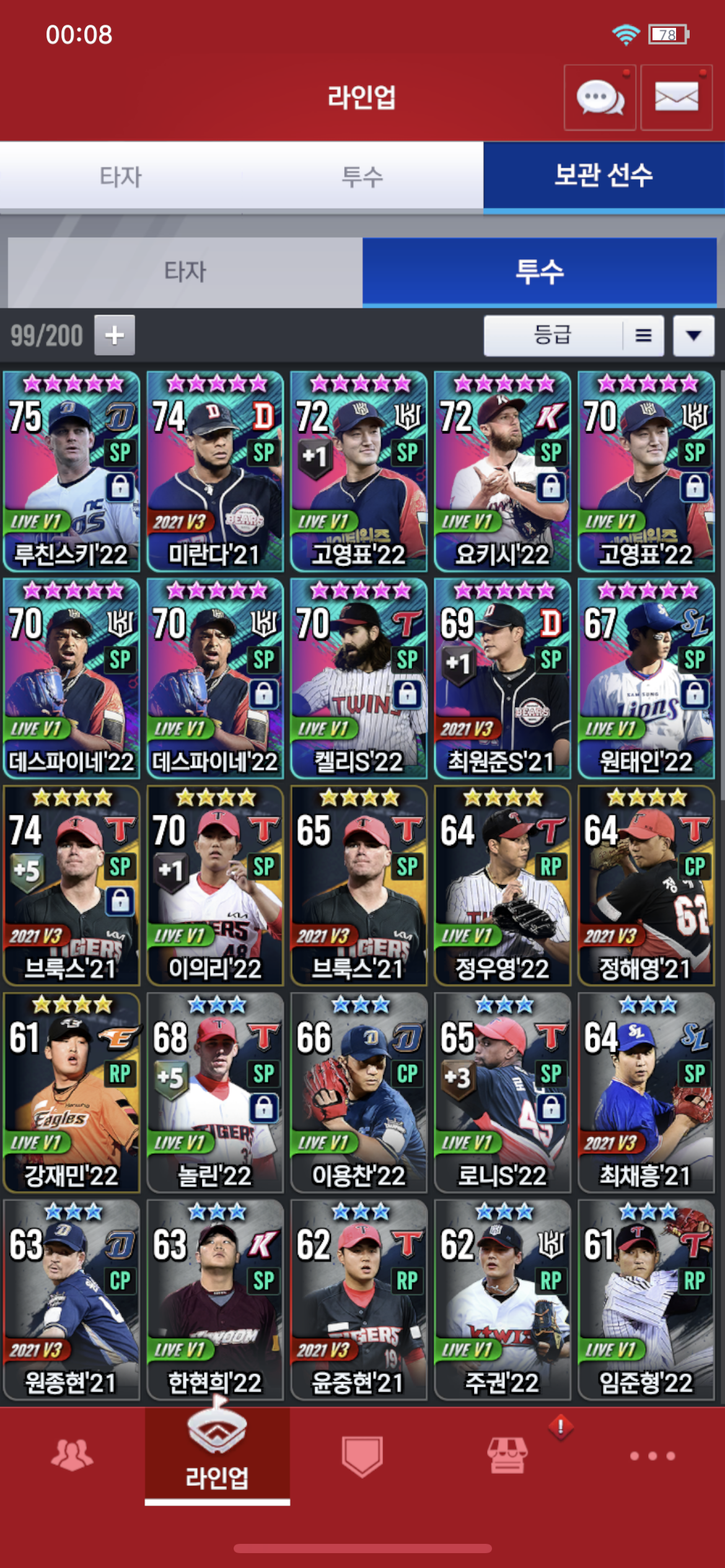View the 최채흥'21 card
725x1568 pixels.
click(x=646, y=1092)
